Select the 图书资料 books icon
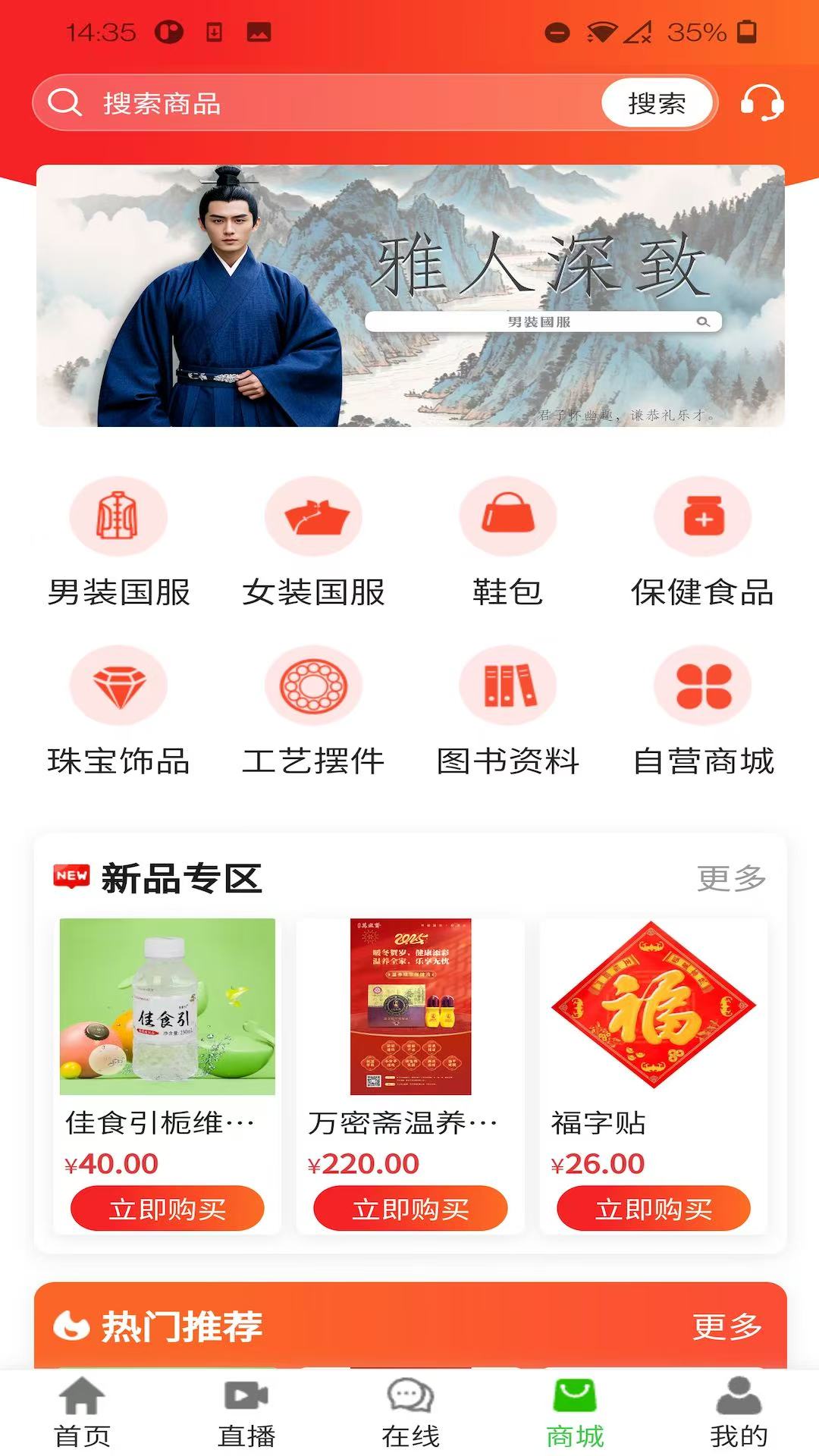The width and height of the screenshot is (819, 1456). 507,684
